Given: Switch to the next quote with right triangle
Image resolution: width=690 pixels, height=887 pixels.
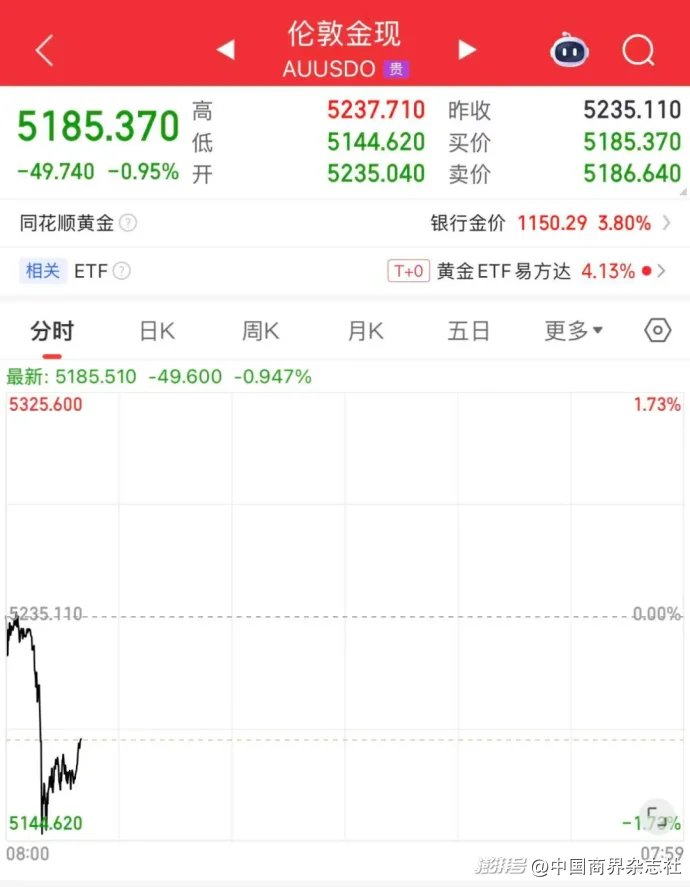Looking at the screenshot, I should tap(466, 49).
